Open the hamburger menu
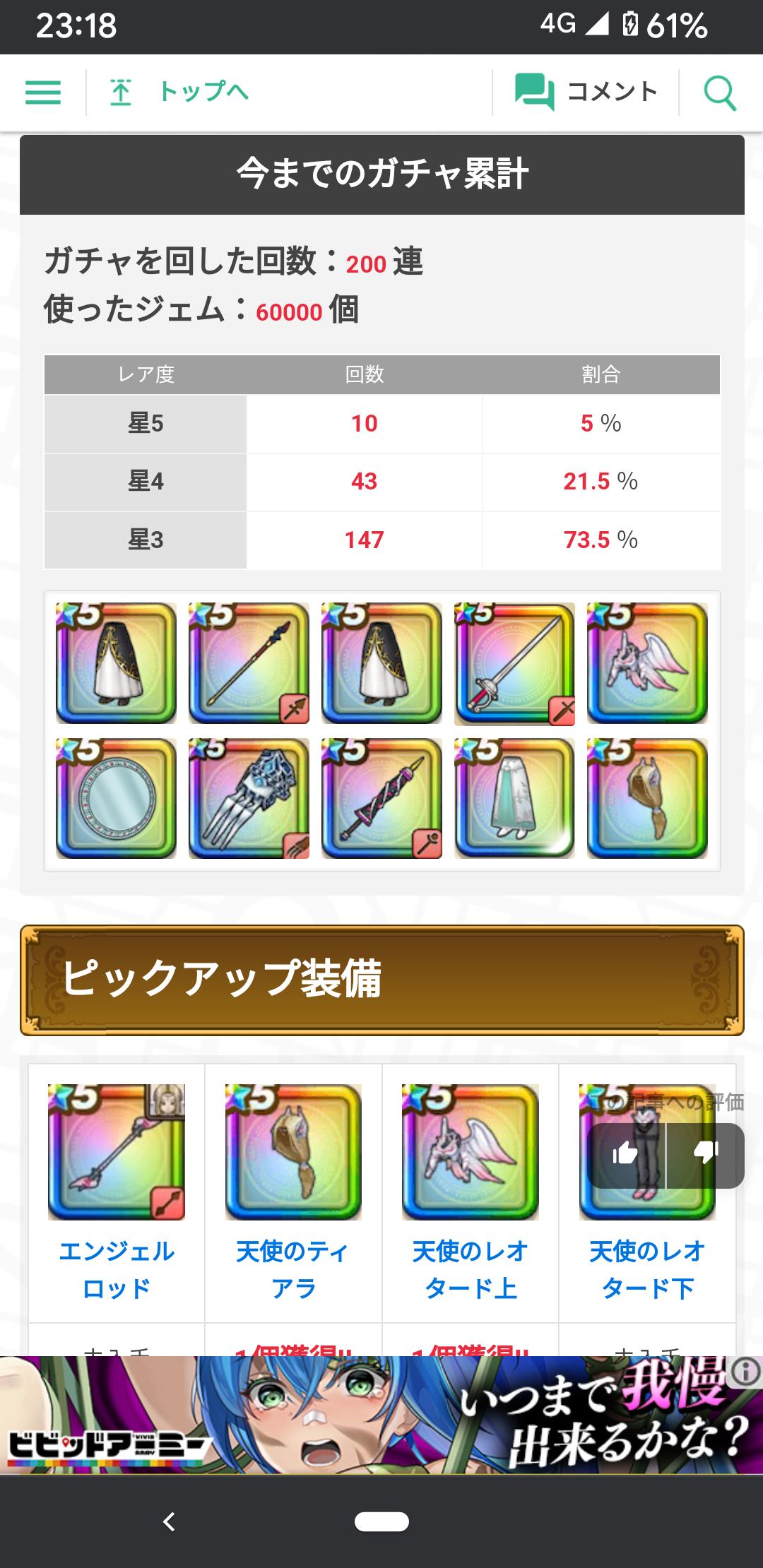Viewport: 763px width, 1568px height. (x=43, y=92)
